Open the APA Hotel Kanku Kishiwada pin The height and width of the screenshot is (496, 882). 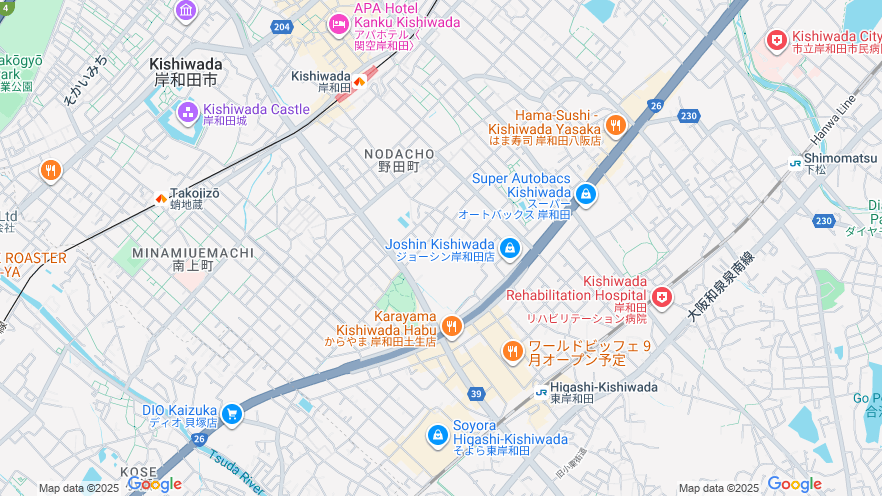338,22
